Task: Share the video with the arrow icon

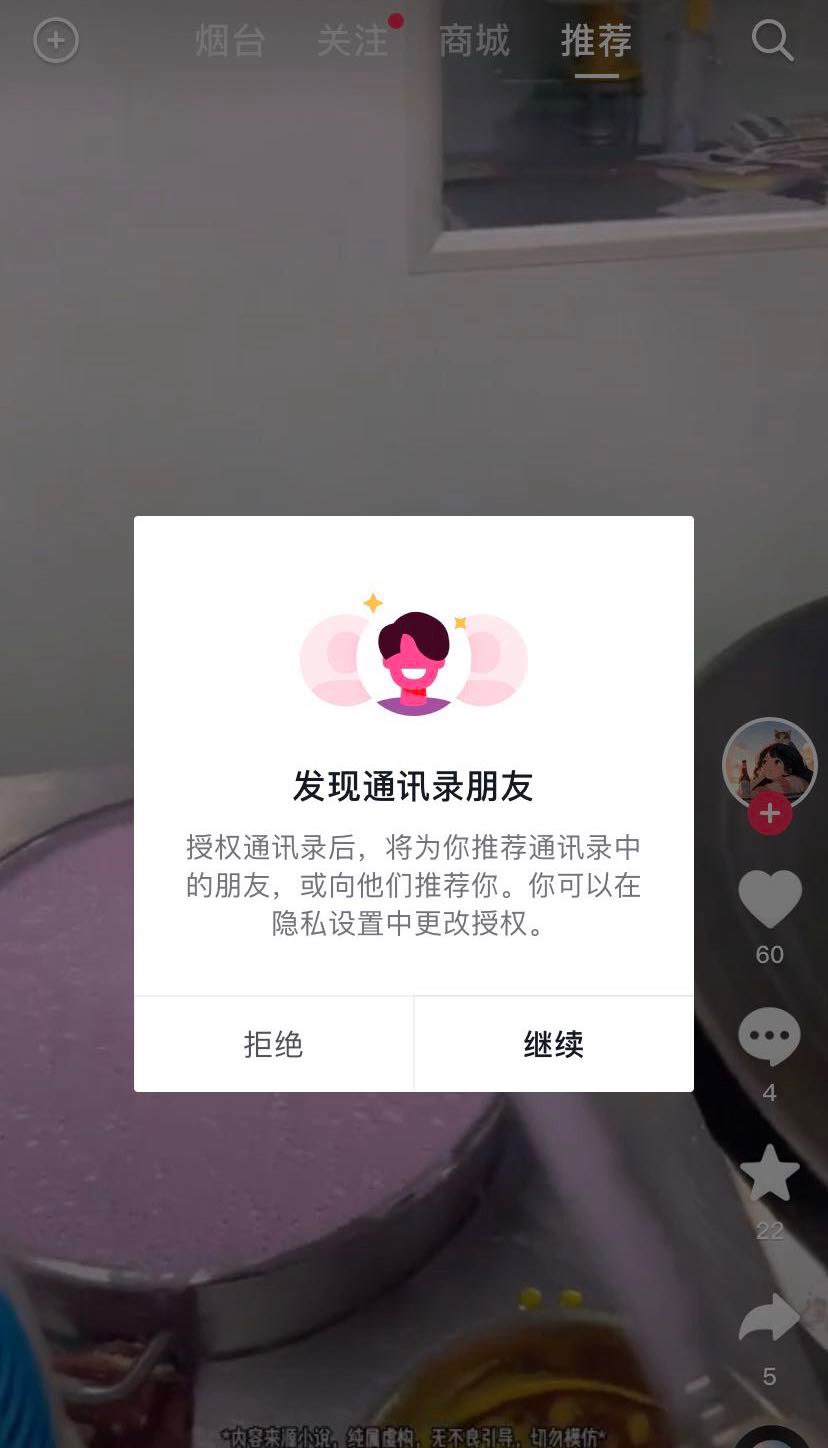Action: coord(769,1318)
